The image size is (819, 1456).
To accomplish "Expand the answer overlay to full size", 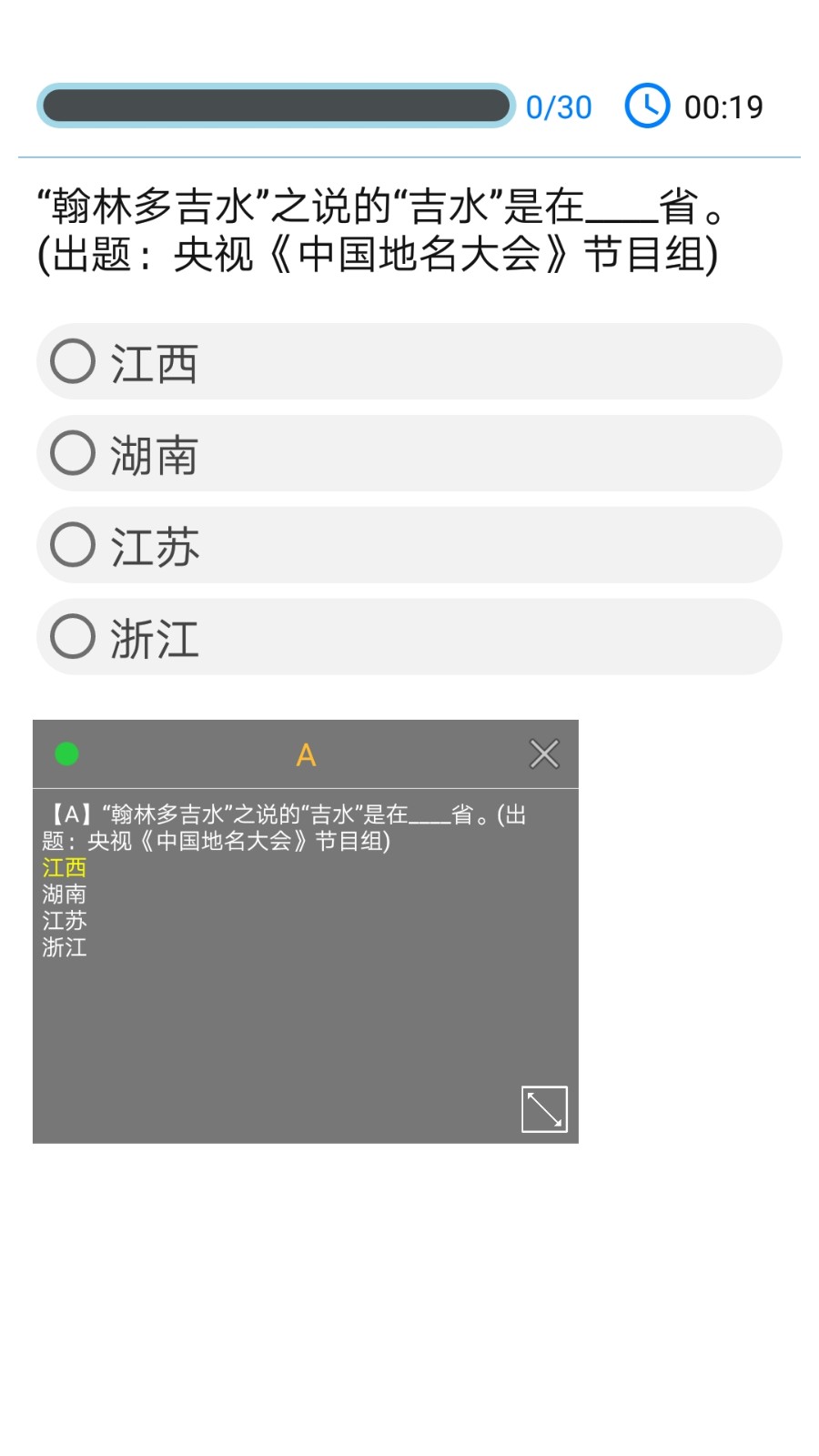I will [x=543, y=1107].
